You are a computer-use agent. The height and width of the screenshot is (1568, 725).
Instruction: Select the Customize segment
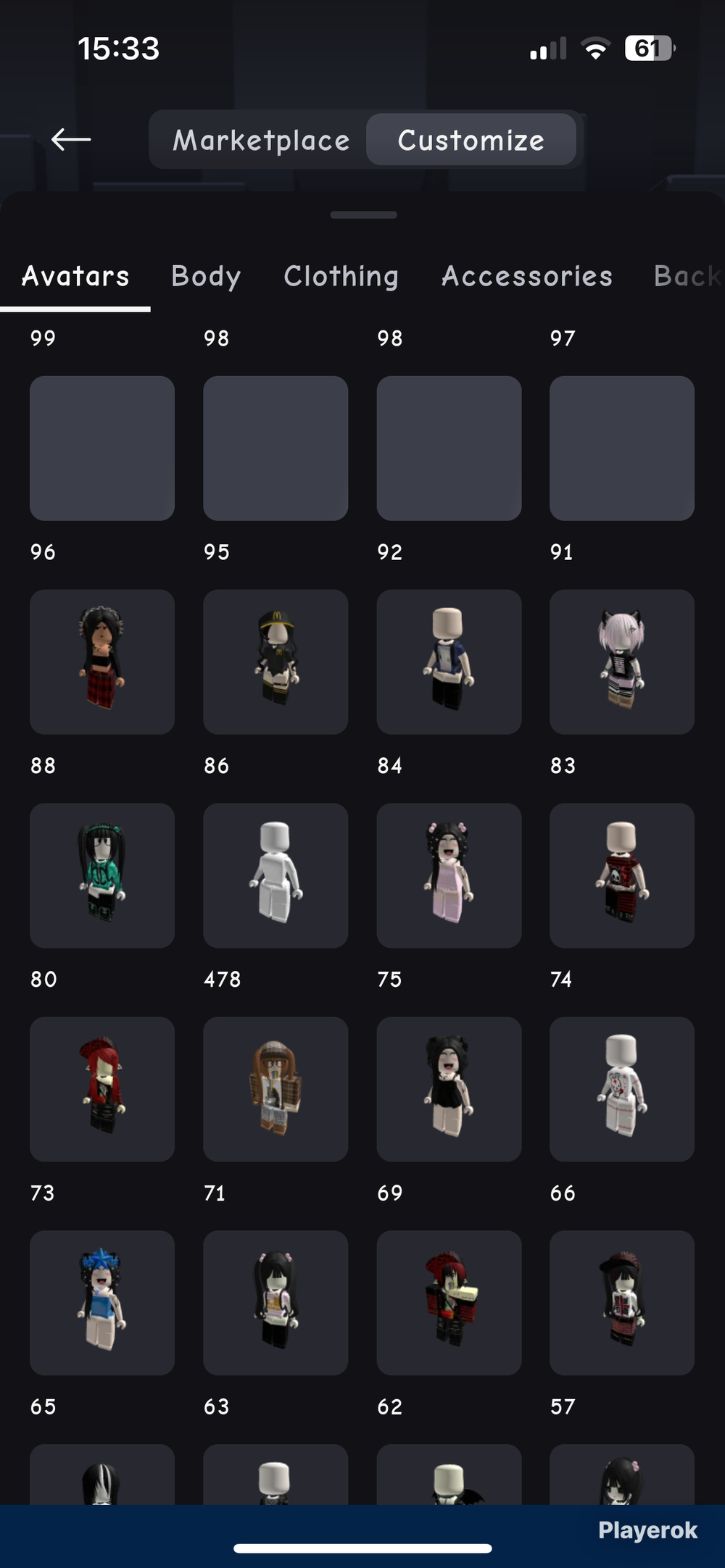point(471,139)
